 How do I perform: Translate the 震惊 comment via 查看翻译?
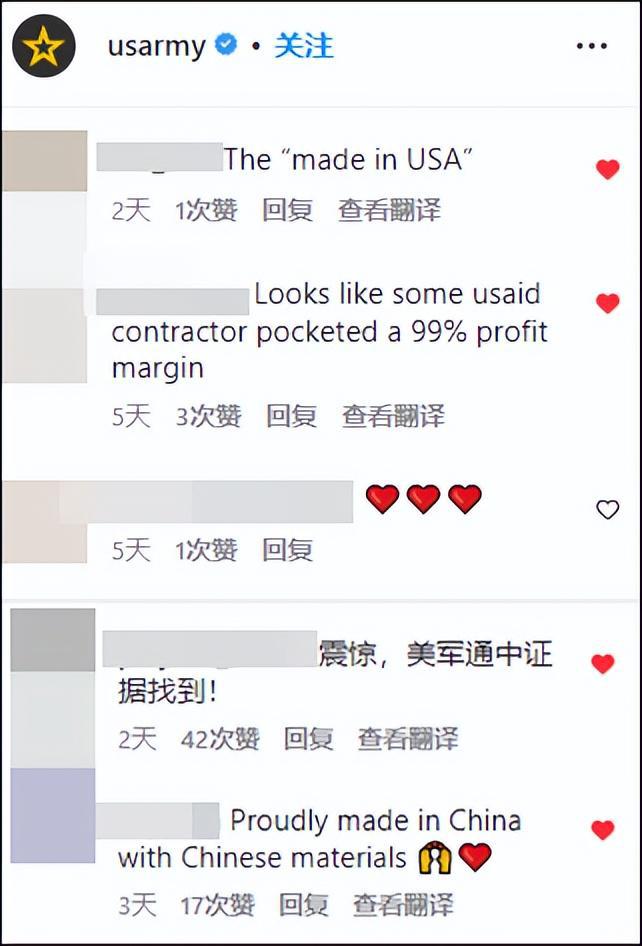tap(408, 739)
